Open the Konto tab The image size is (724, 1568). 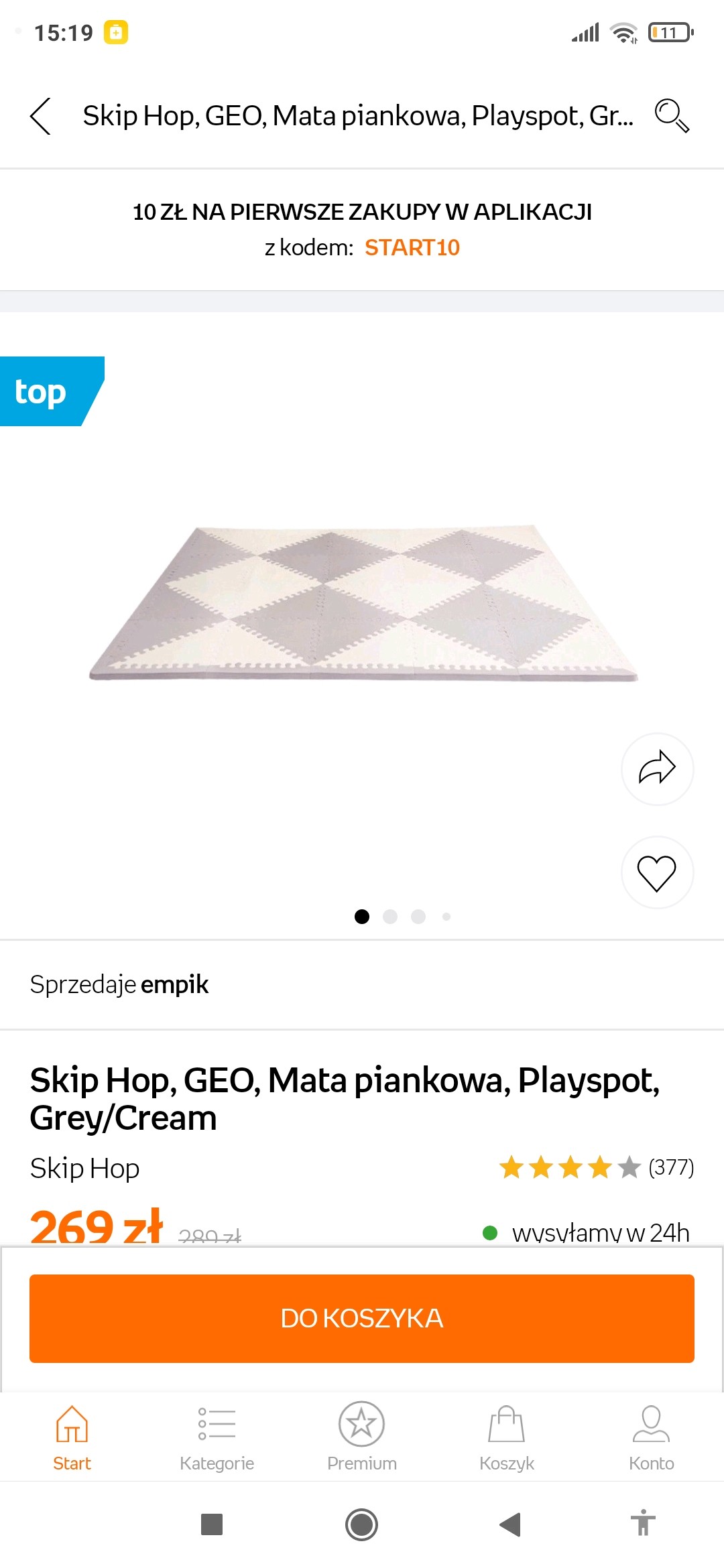coord(651,1438)
